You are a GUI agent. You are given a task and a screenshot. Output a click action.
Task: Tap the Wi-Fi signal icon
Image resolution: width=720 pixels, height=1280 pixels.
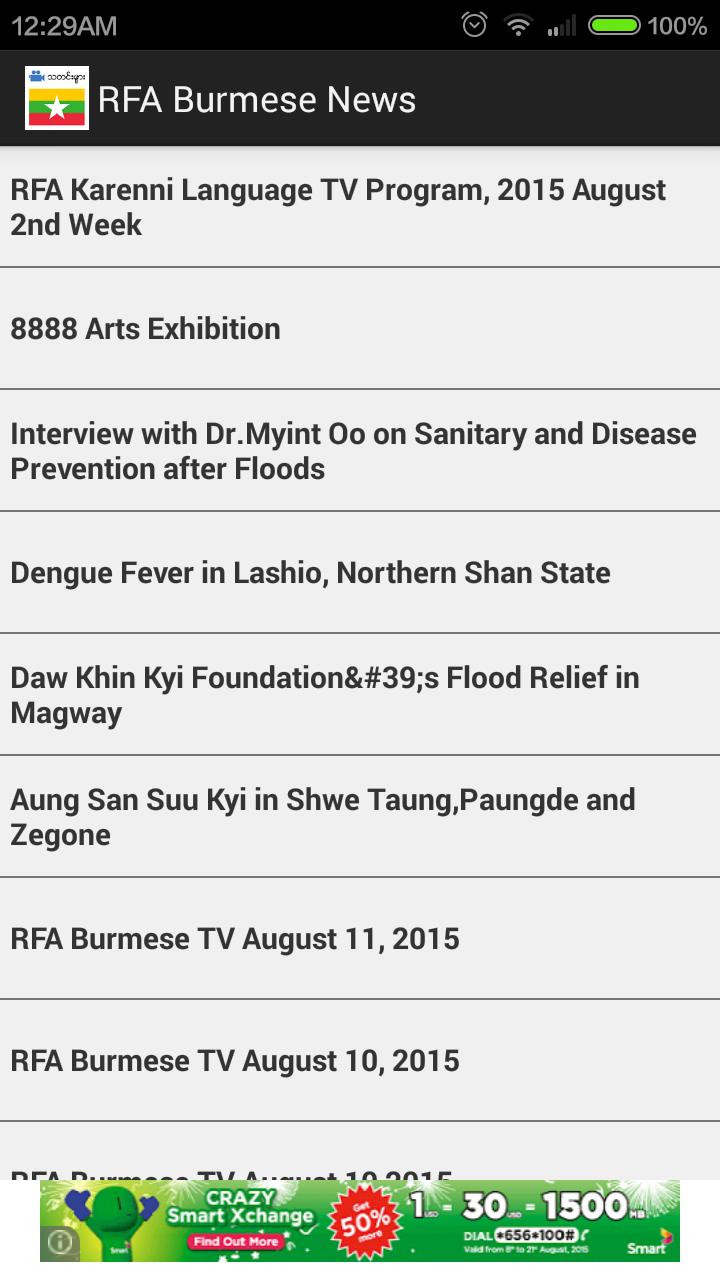pos(519,25)
